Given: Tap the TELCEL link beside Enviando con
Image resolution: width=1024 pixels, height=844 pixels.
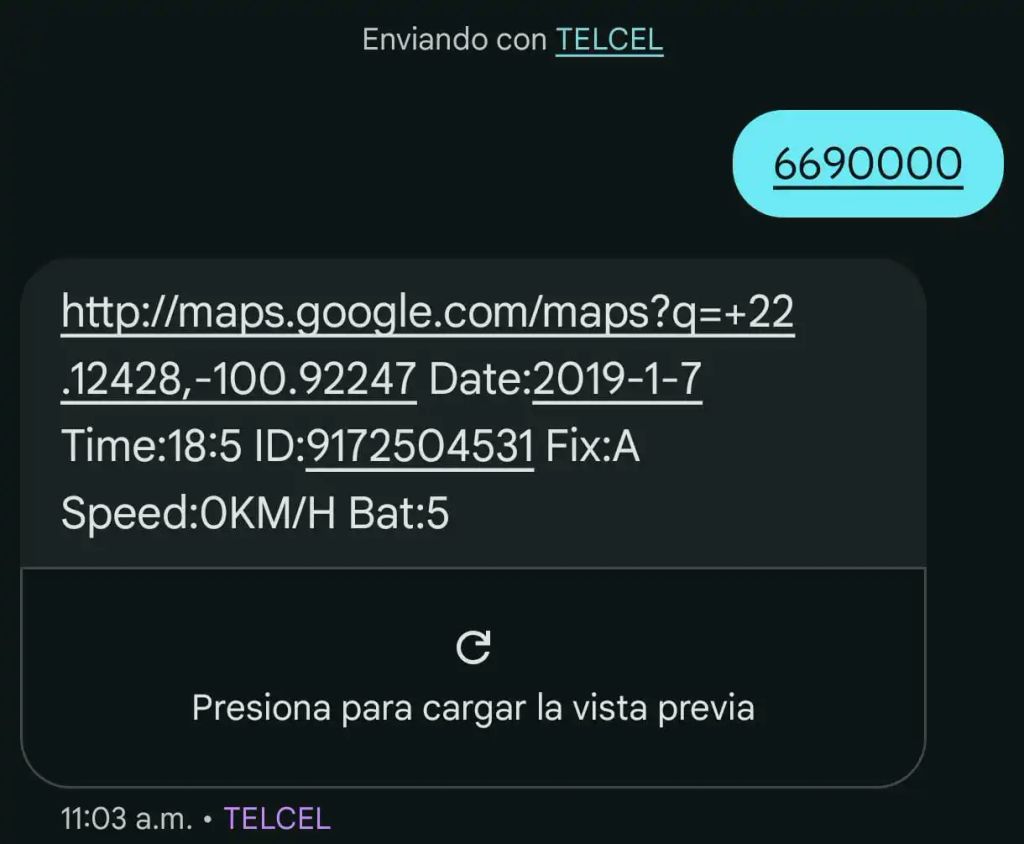Looking at the screenshot, I should pyautogui.click(x=609, y=40).
